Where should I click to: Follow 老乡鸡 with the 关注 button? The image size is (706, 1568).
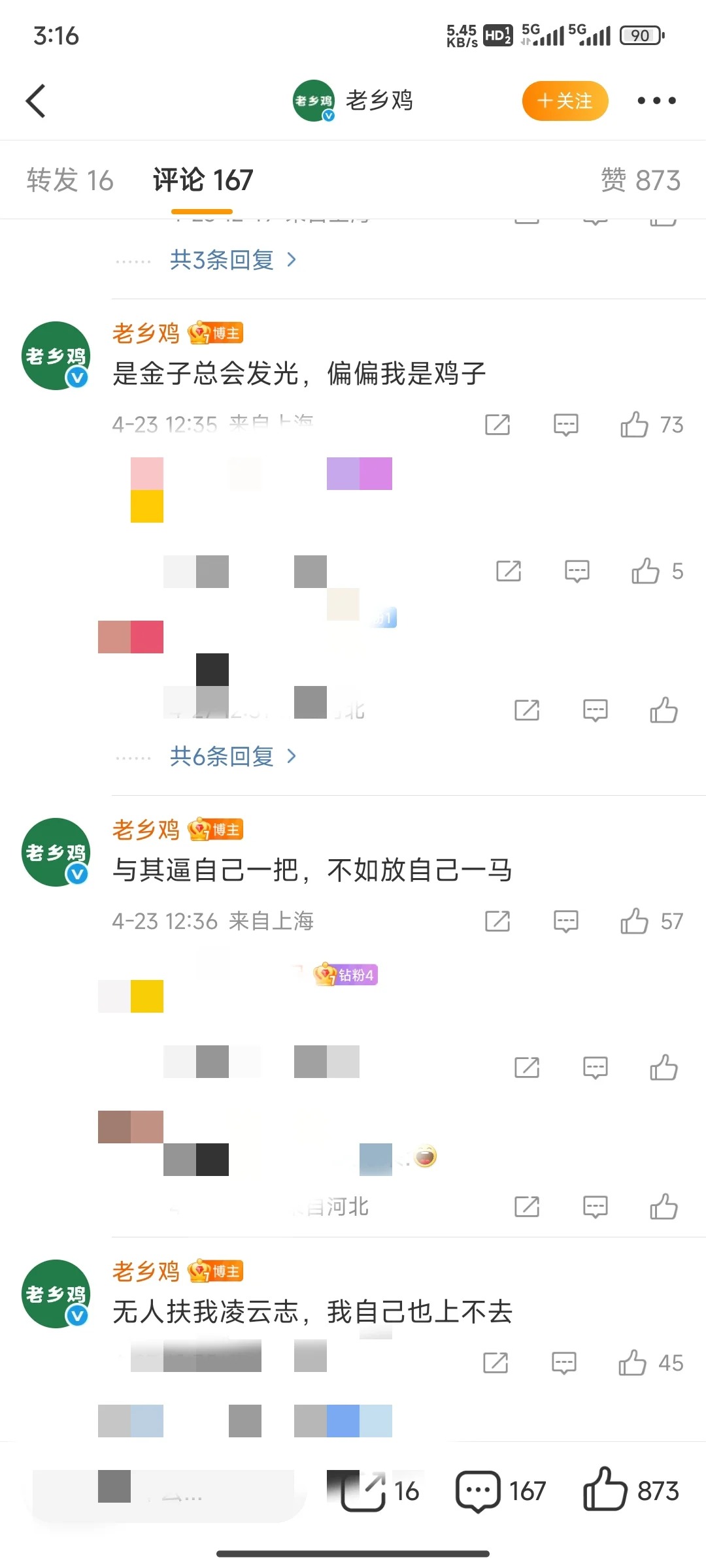[565, 101]
